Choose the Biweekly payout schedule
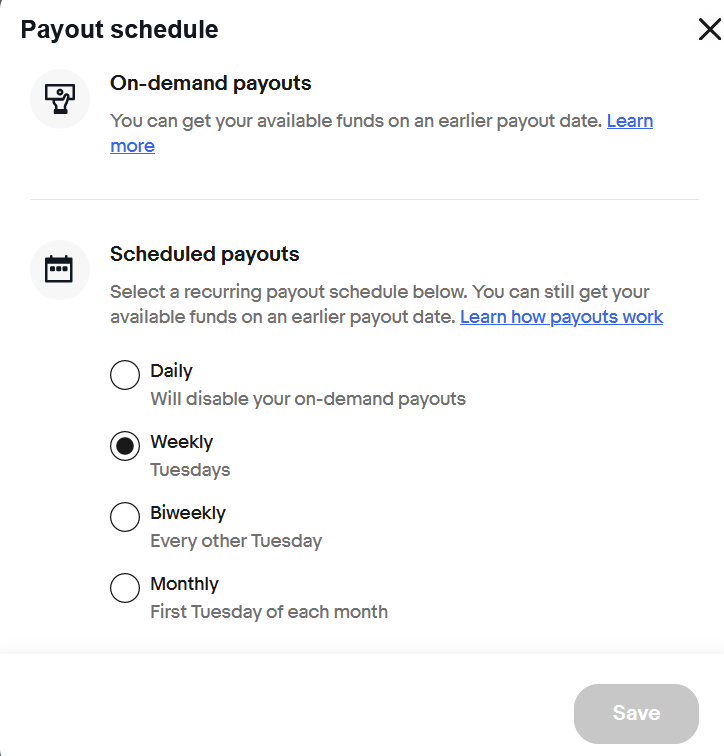Viewport: 724px width, 756px height. point(125,517)
